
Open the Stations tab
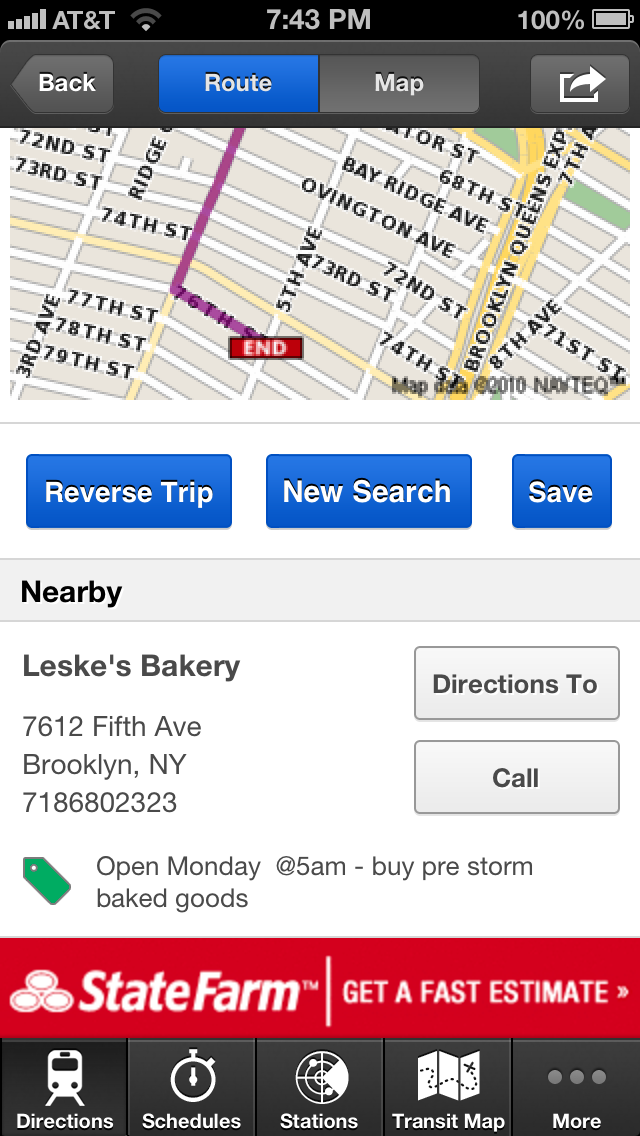(320, 1088)
